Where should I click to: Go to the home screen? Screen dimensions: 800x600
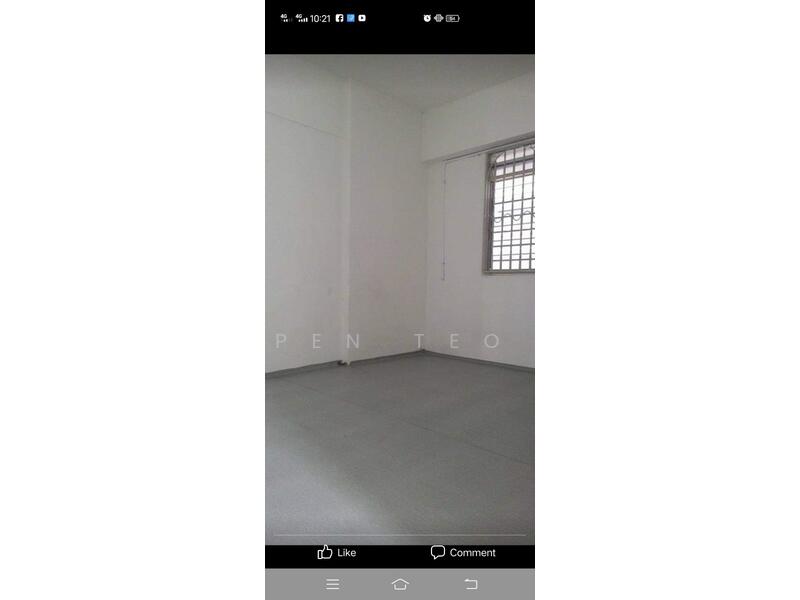tap(400, 584)
